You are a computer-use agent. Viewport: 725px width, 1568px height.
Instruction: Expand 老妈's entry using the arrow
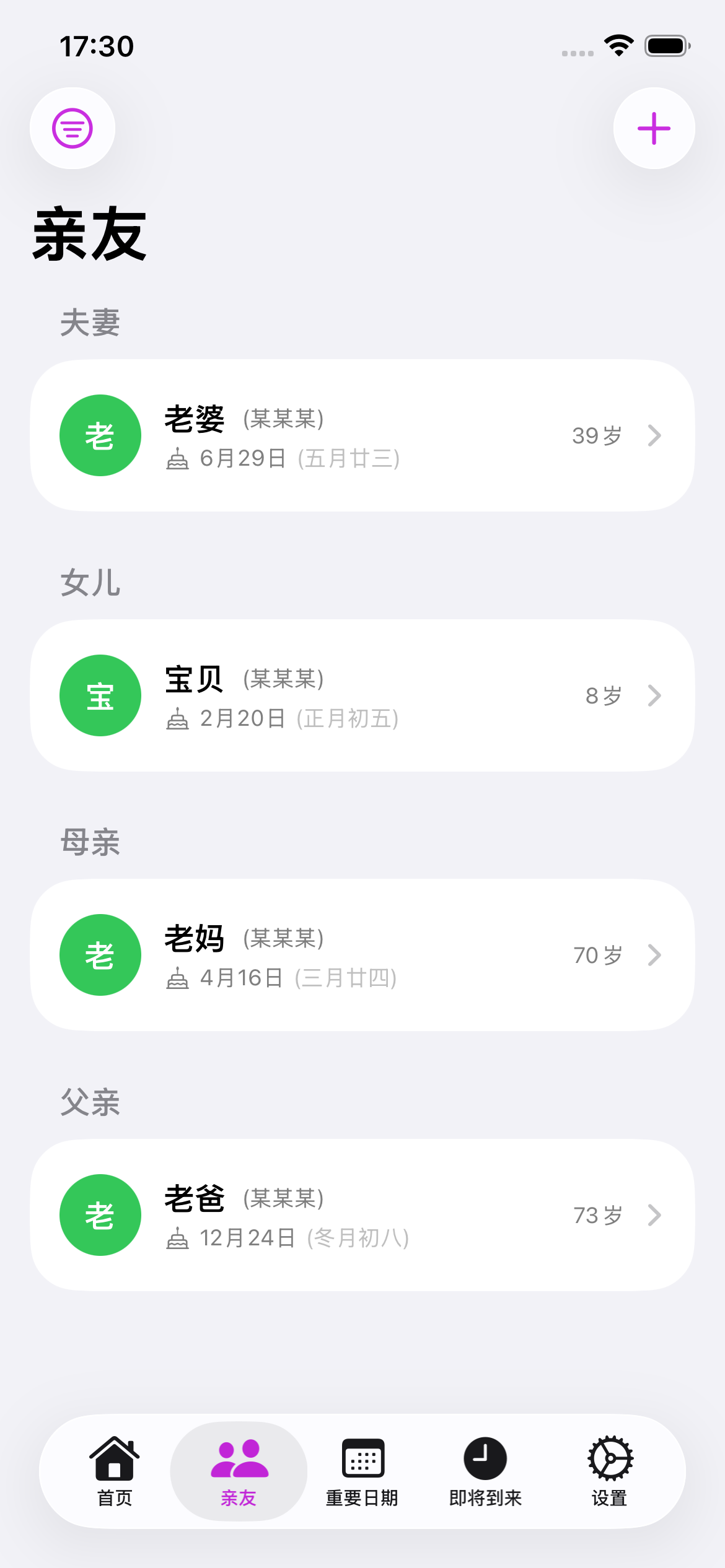tap(654, 955)
